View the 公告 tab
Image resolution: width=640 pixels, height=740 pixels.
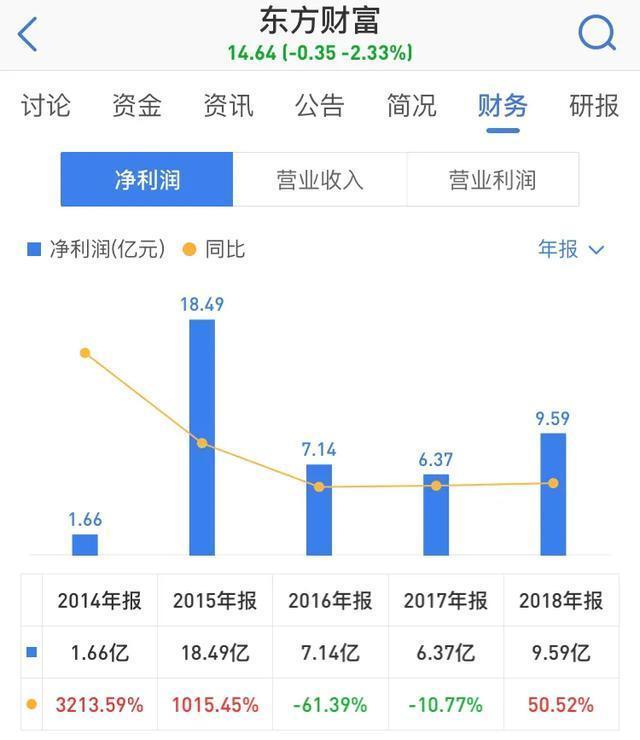(320, 105)
